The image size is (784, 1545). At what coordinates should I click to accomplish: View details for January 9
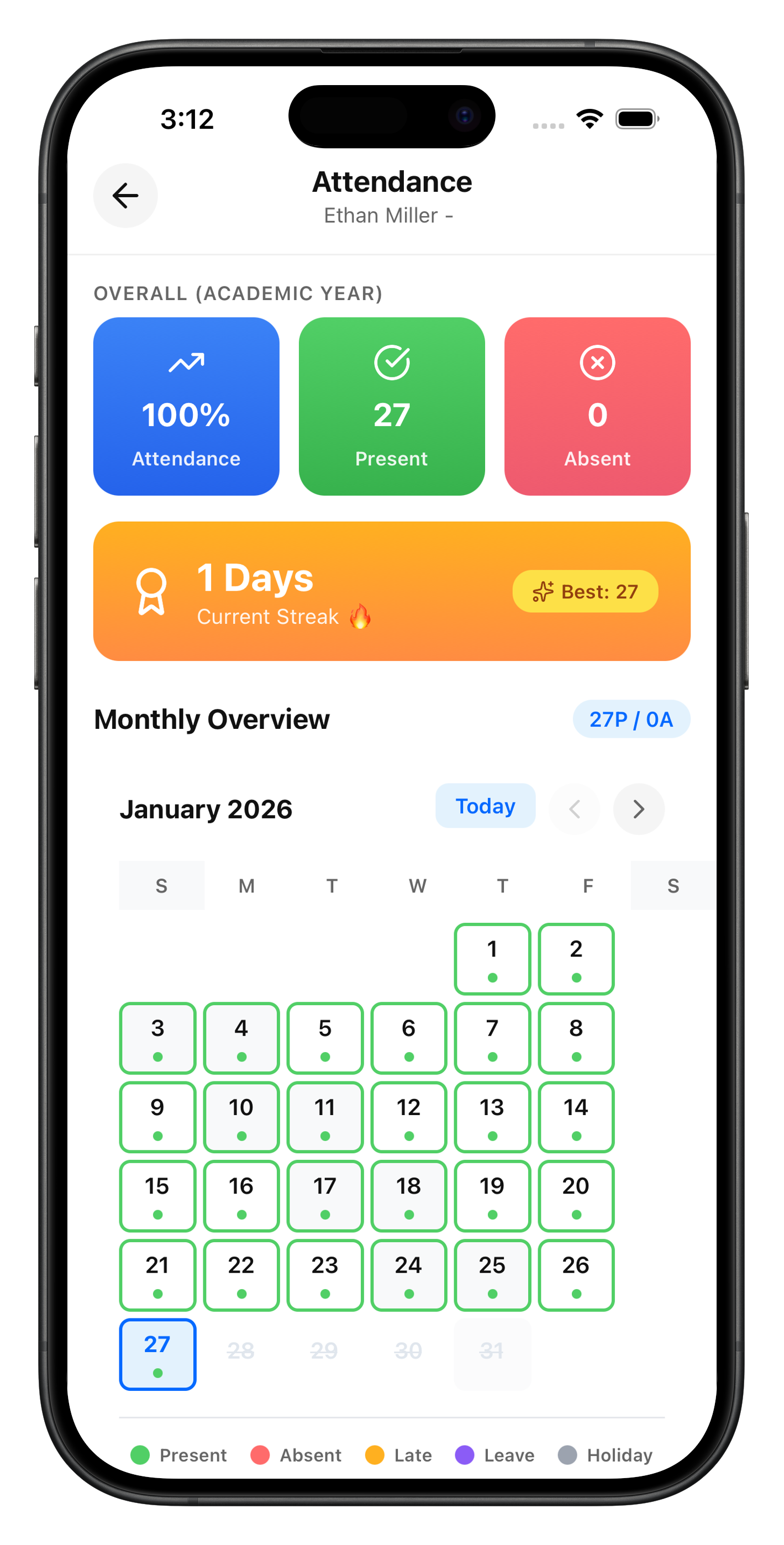pyautogui.click(x=158, y=1117)
